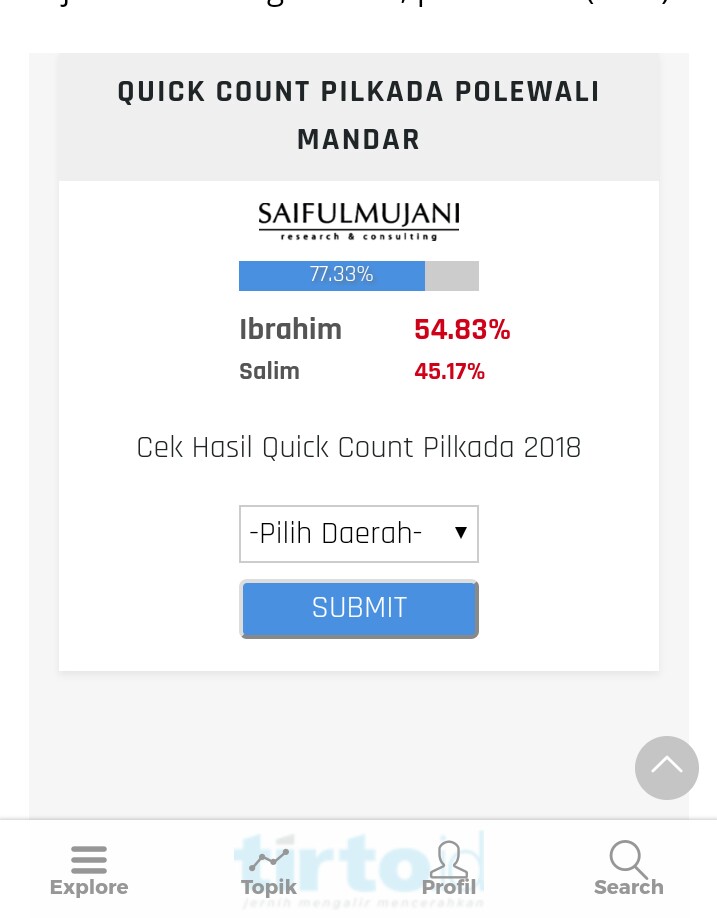
Task: Switch to the Topik tab
Action: pyautogui.click(x=268, y=869)
